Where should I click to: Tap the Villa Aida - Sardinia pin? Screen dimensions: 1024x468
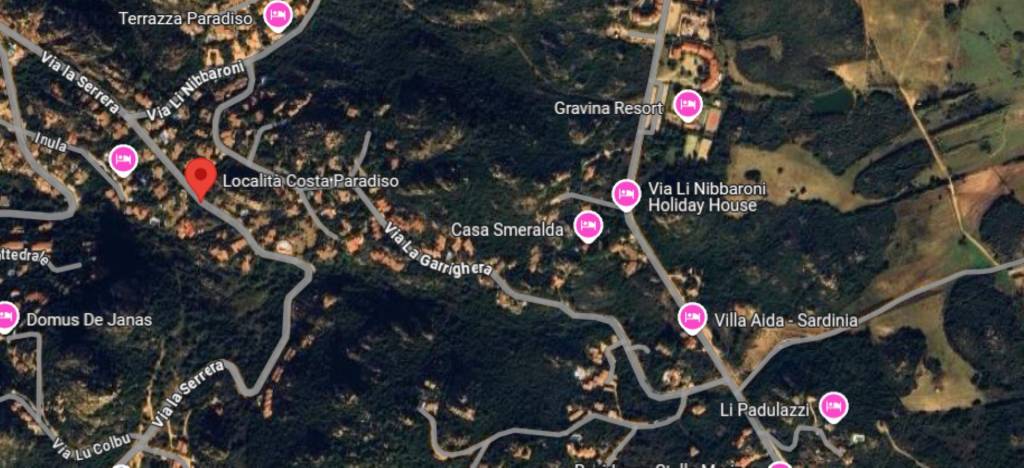tap(692, 318)
